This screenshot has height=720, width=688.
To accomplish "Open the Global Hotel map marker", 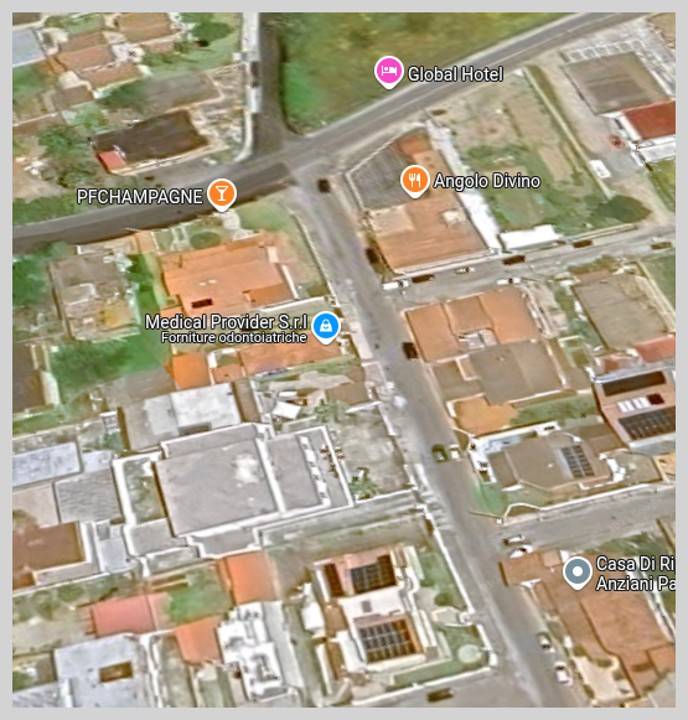I will point(389,71).
